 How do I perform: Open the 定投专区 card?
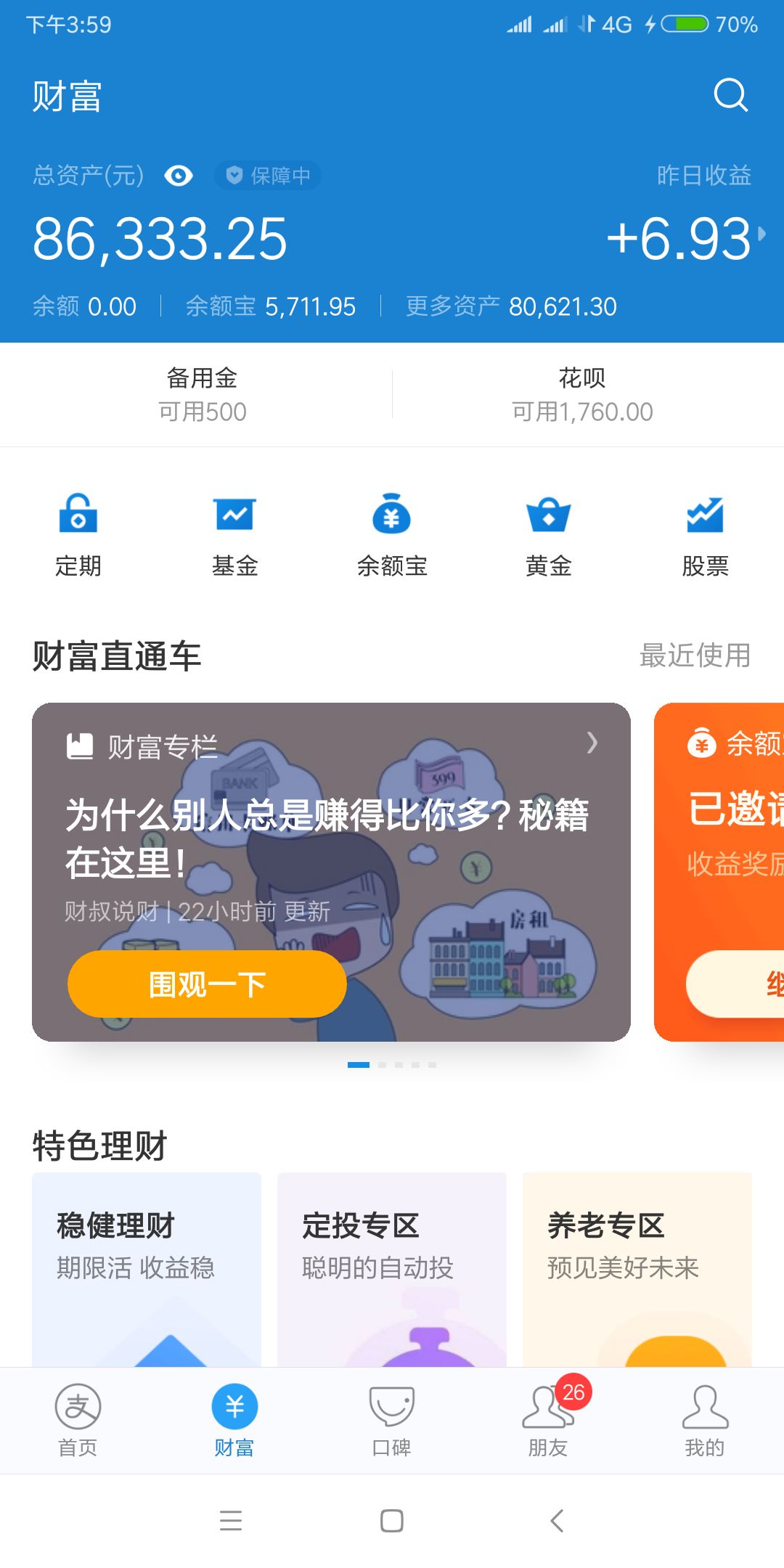(x=392, y=1270)
